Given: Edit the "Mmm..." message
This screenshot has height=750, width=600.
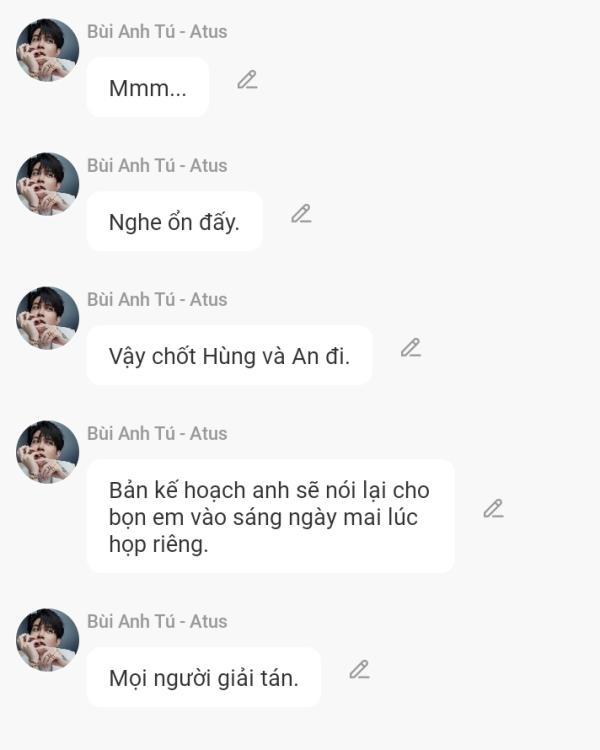Looking at the screenshot, I should [247, 80].
